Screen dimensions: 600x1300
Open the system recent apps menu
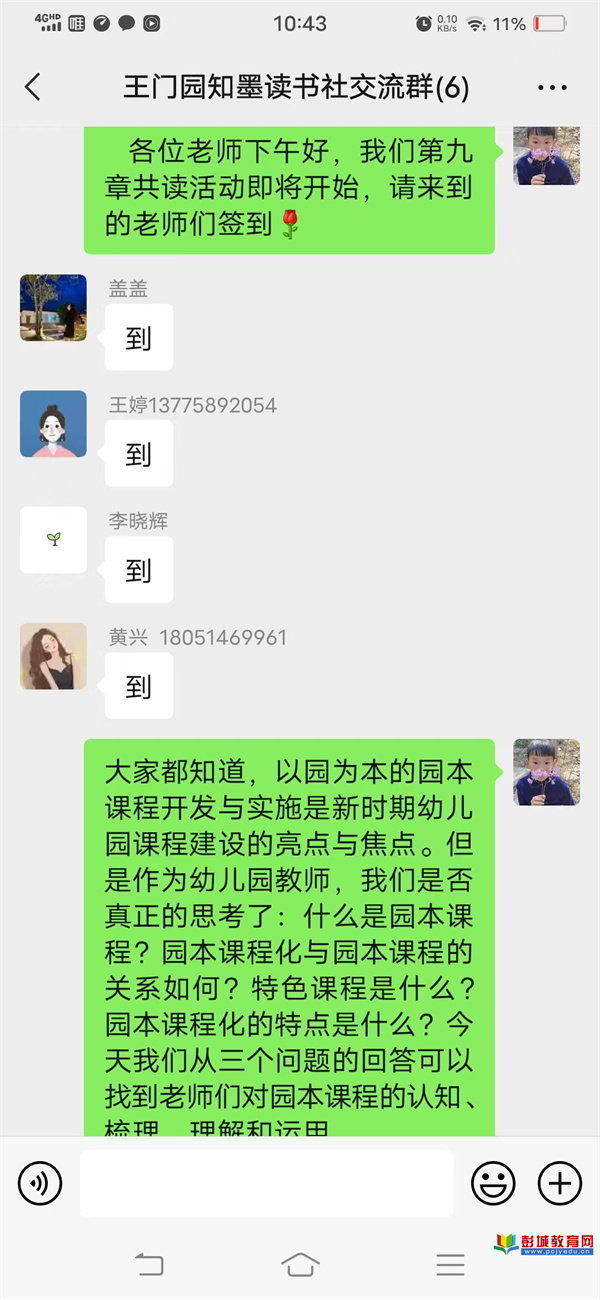[451, 1264]
